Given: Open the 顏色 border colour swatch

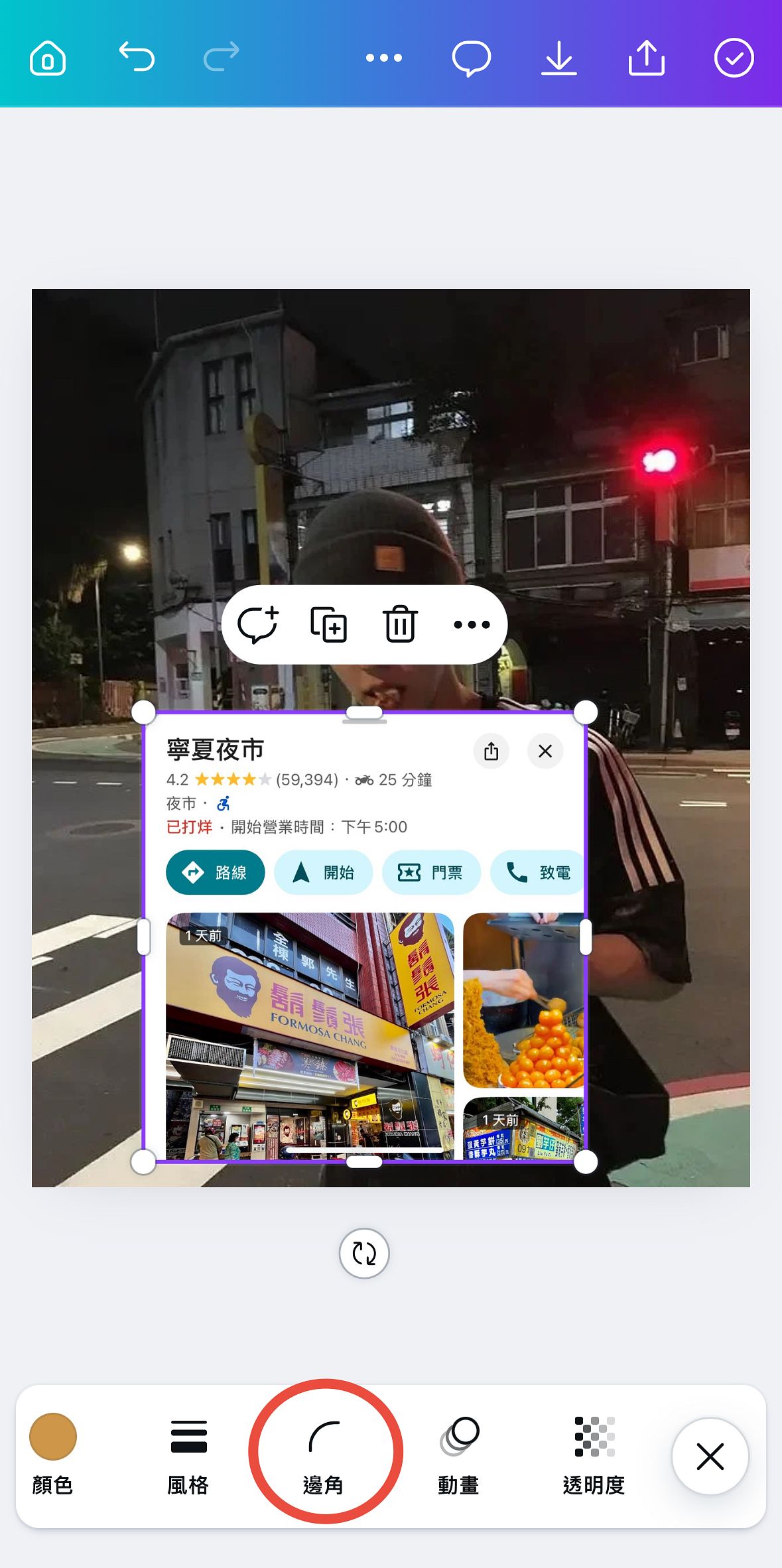Looking at the screenshot, I should pyautogui.click(x=53, y=1437).
